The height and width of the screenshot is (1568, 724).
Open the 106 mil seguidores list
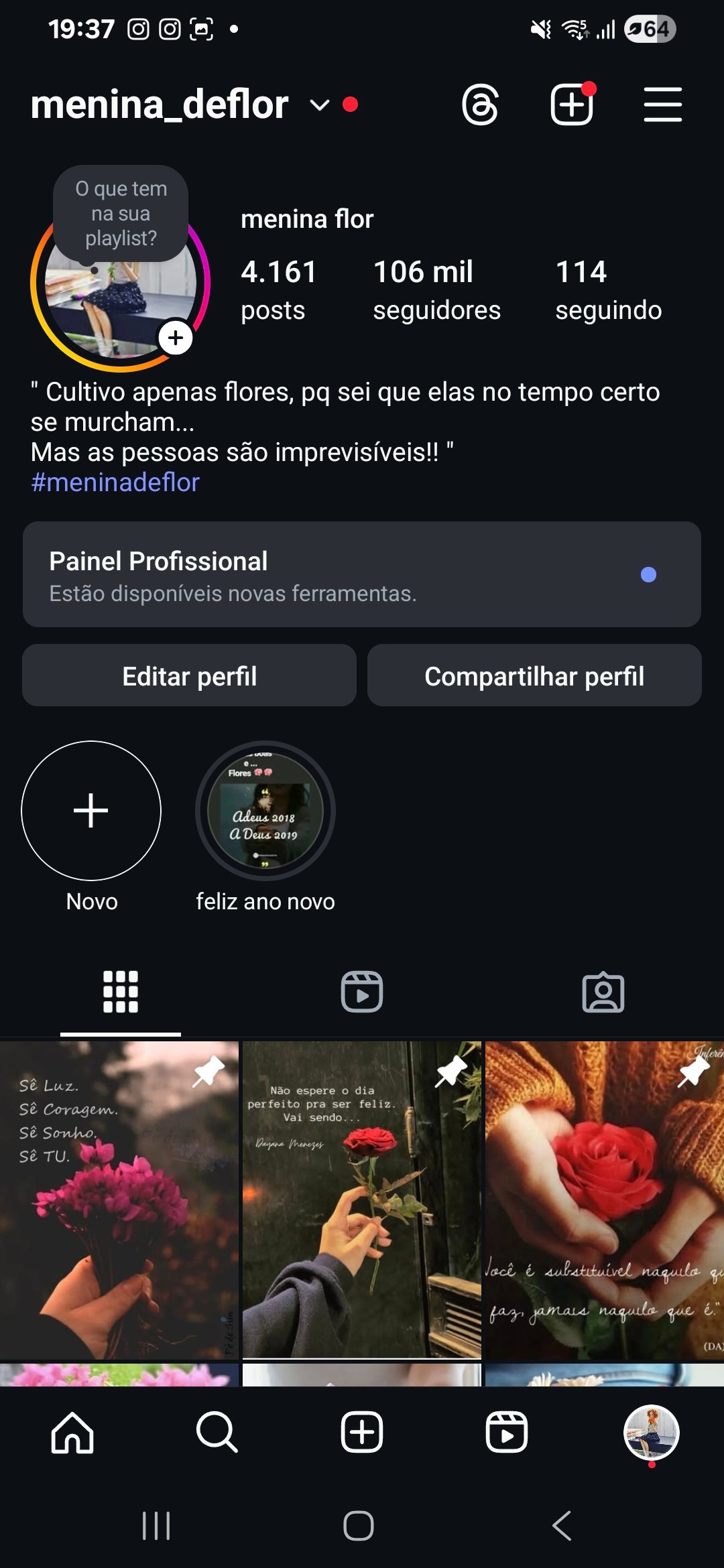[436, 290]
